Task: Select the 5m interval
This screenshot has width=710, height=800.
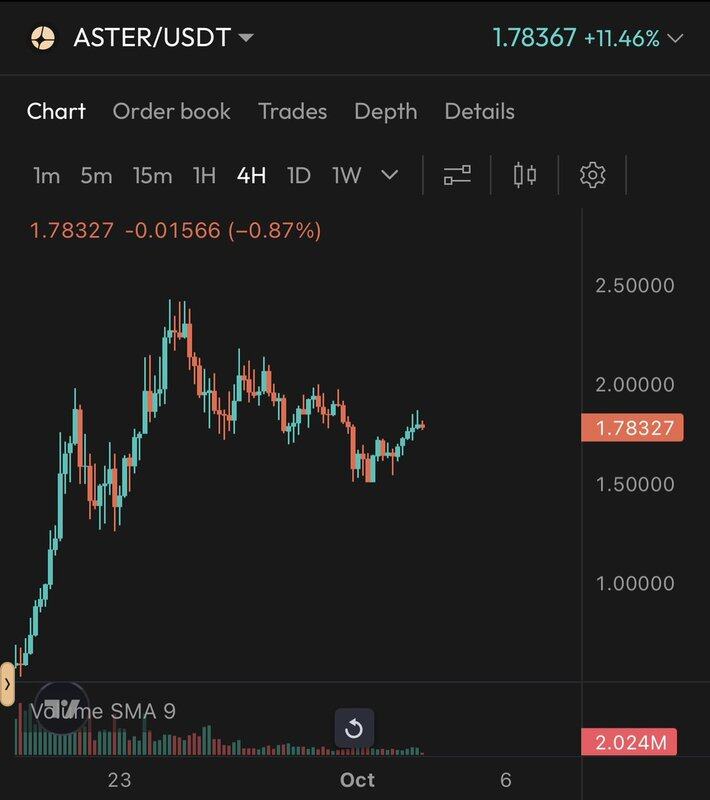Action: point(96,176)
